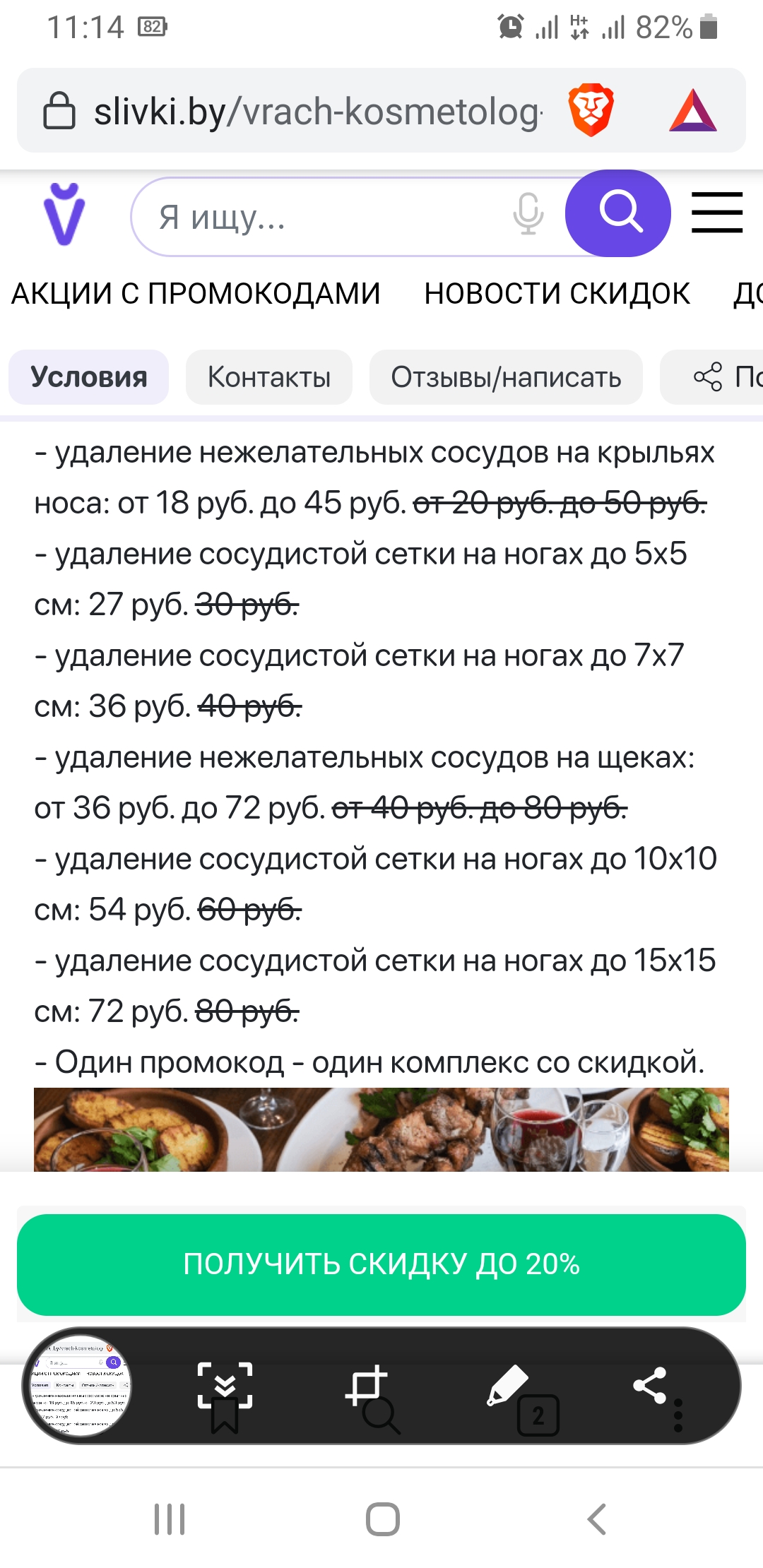The image size is (763, 1568).
Task: Tap "Получить скидку до 20%" button
Action: 381,1264
